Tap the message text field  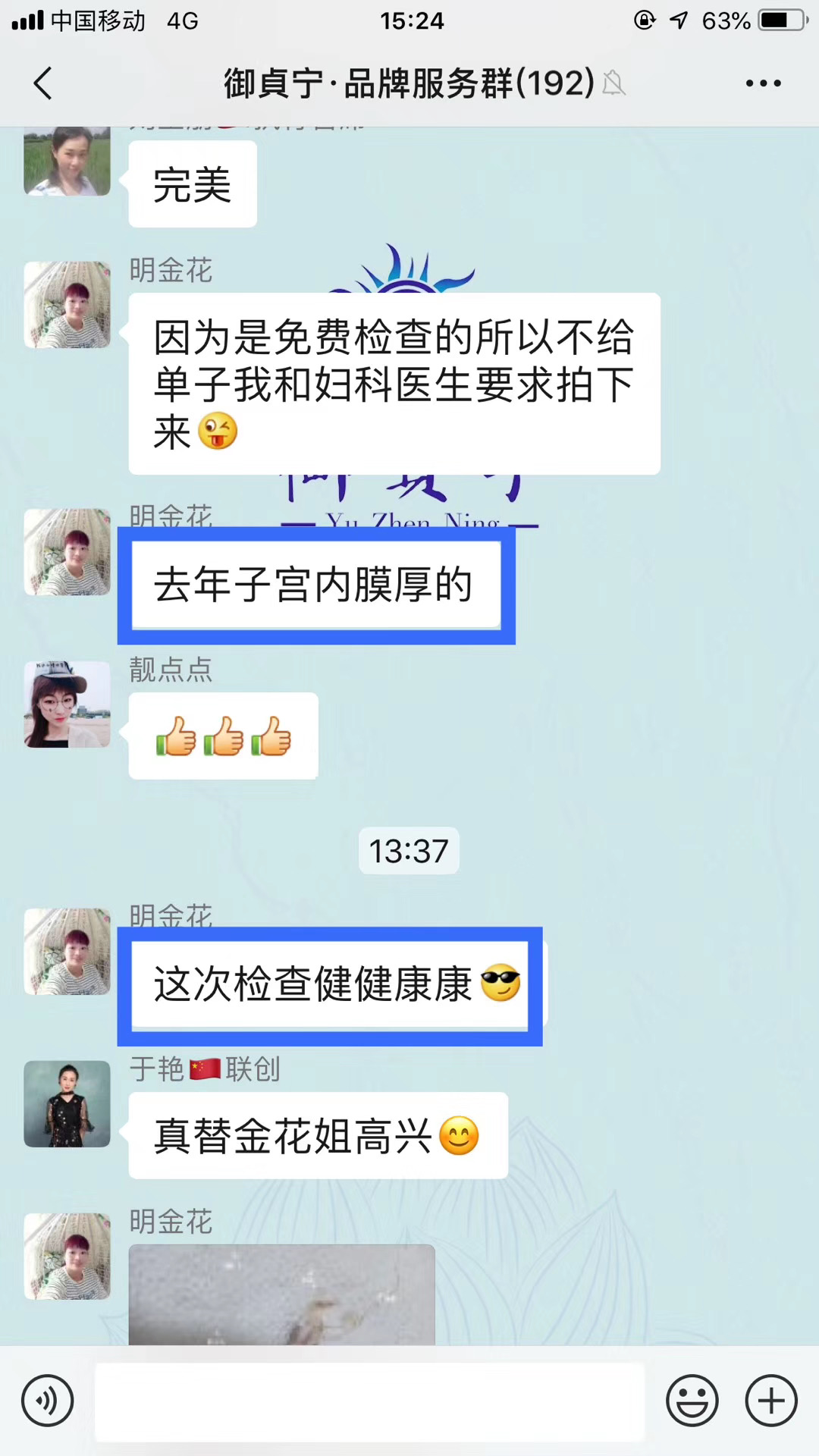(369, 1401)
